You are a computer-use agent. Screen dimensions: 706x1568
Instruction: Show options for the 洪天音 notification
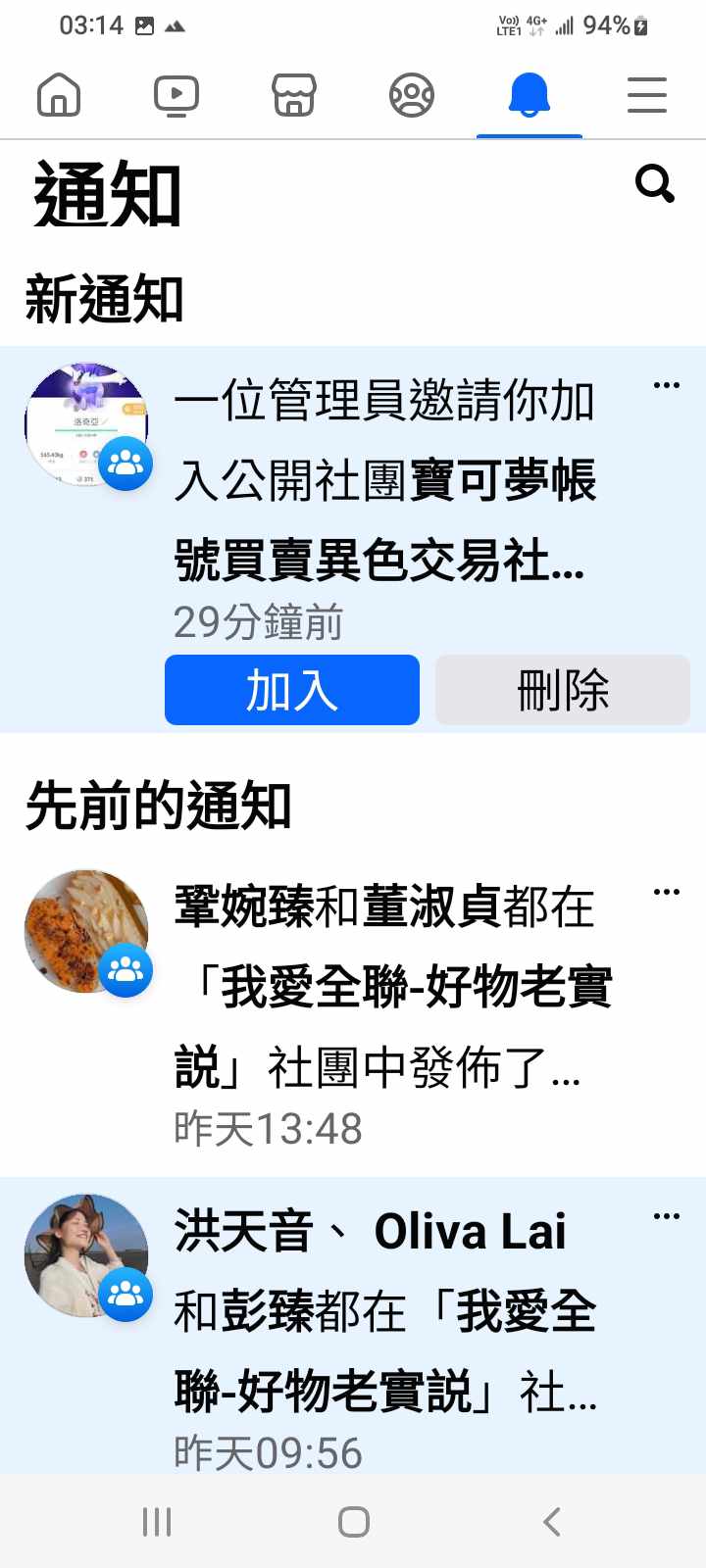(667, 1216)
